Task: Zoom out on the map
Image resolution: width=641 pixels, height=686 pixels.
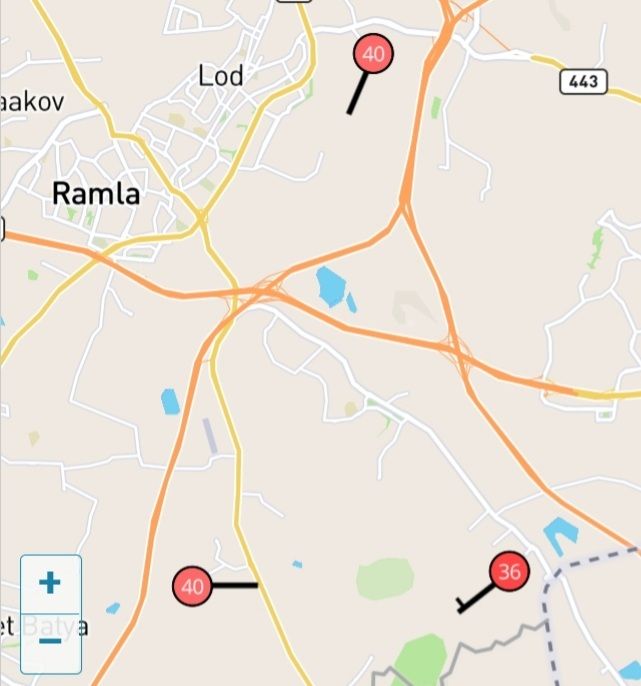Action: (50, 641)
